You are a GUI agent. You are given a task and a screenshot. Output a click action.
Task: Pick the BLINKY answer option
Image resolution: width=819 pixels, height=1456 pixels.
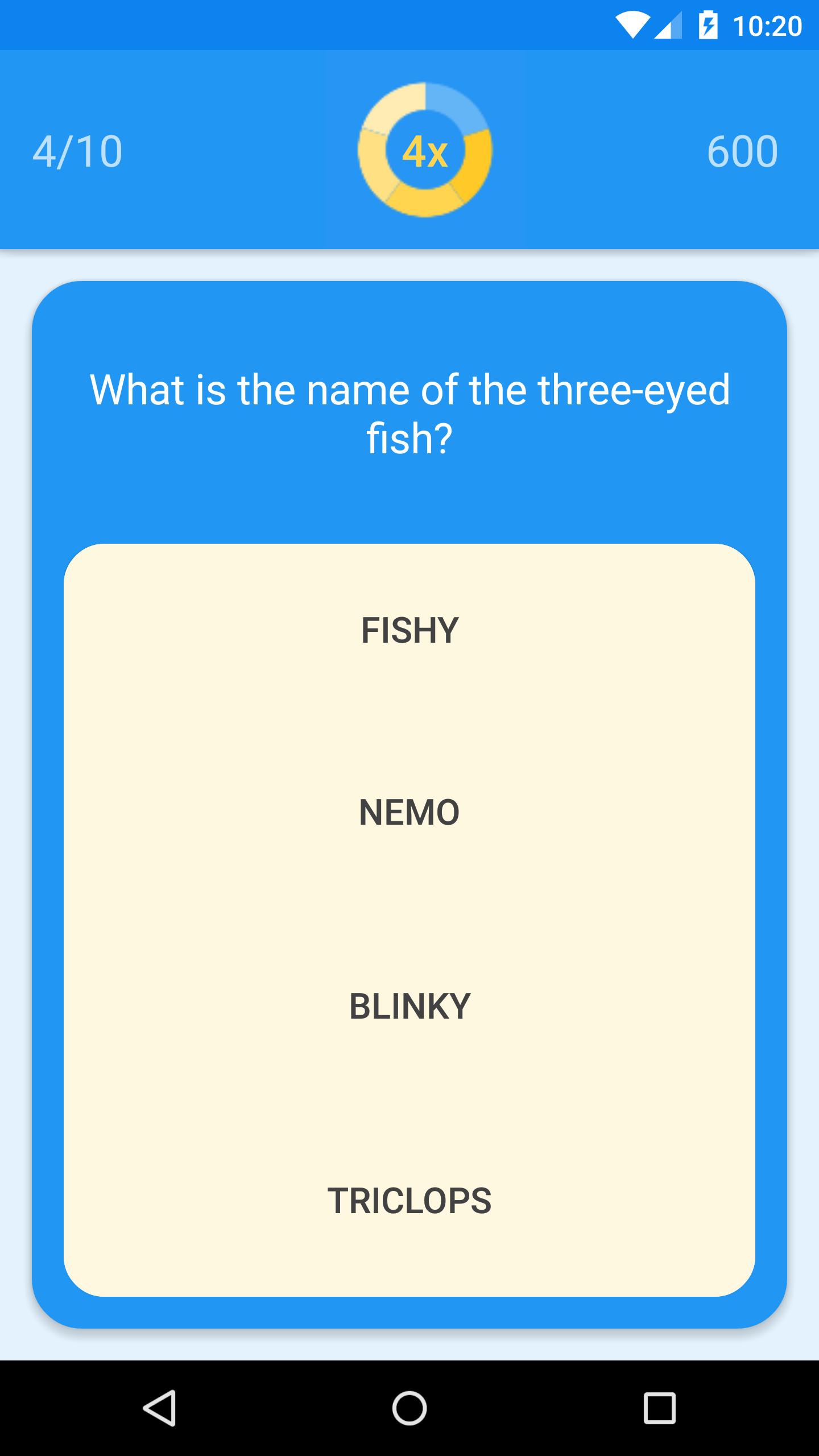[x=409, y=1006]
